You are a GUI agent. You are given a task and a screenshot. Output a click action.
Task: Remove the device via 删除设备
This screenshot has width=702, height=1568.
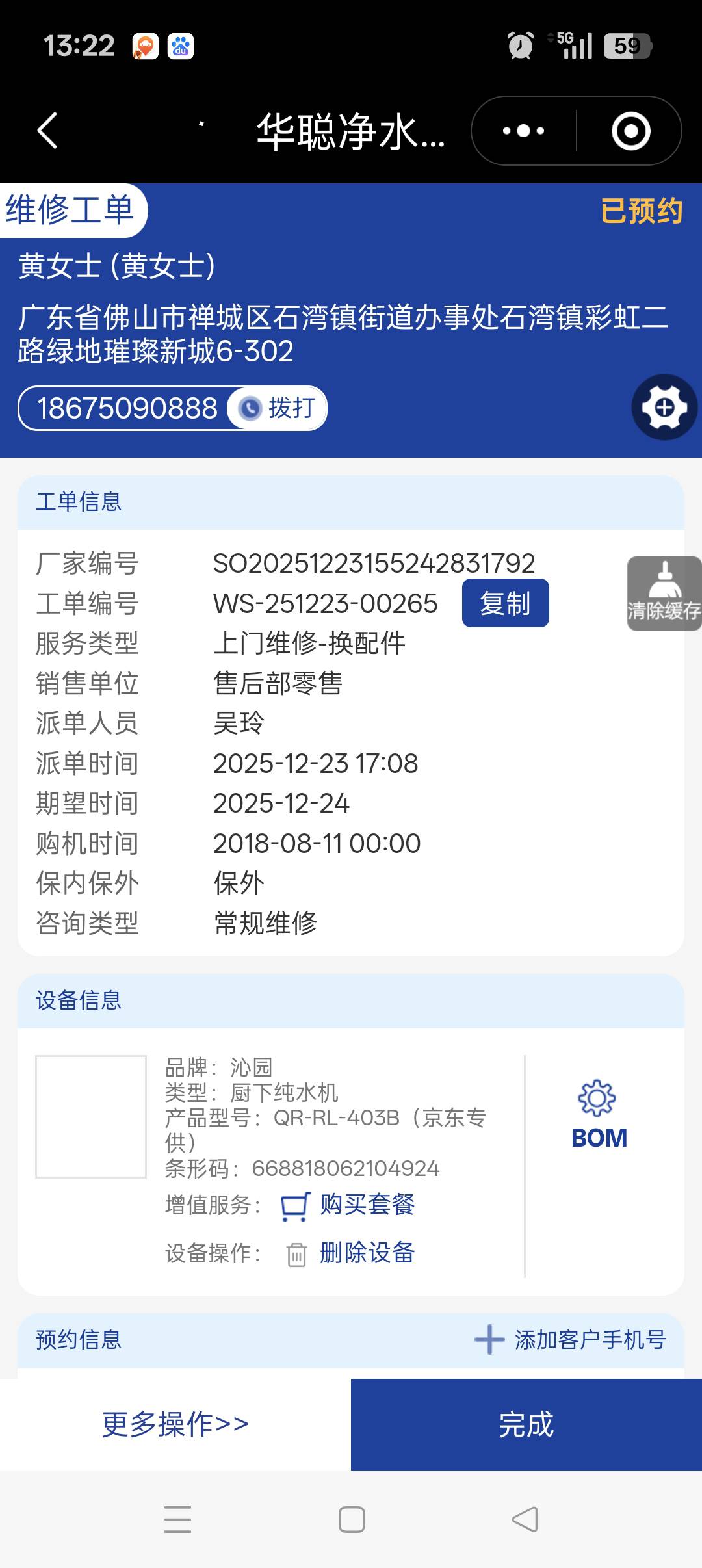click(367, 1253)
